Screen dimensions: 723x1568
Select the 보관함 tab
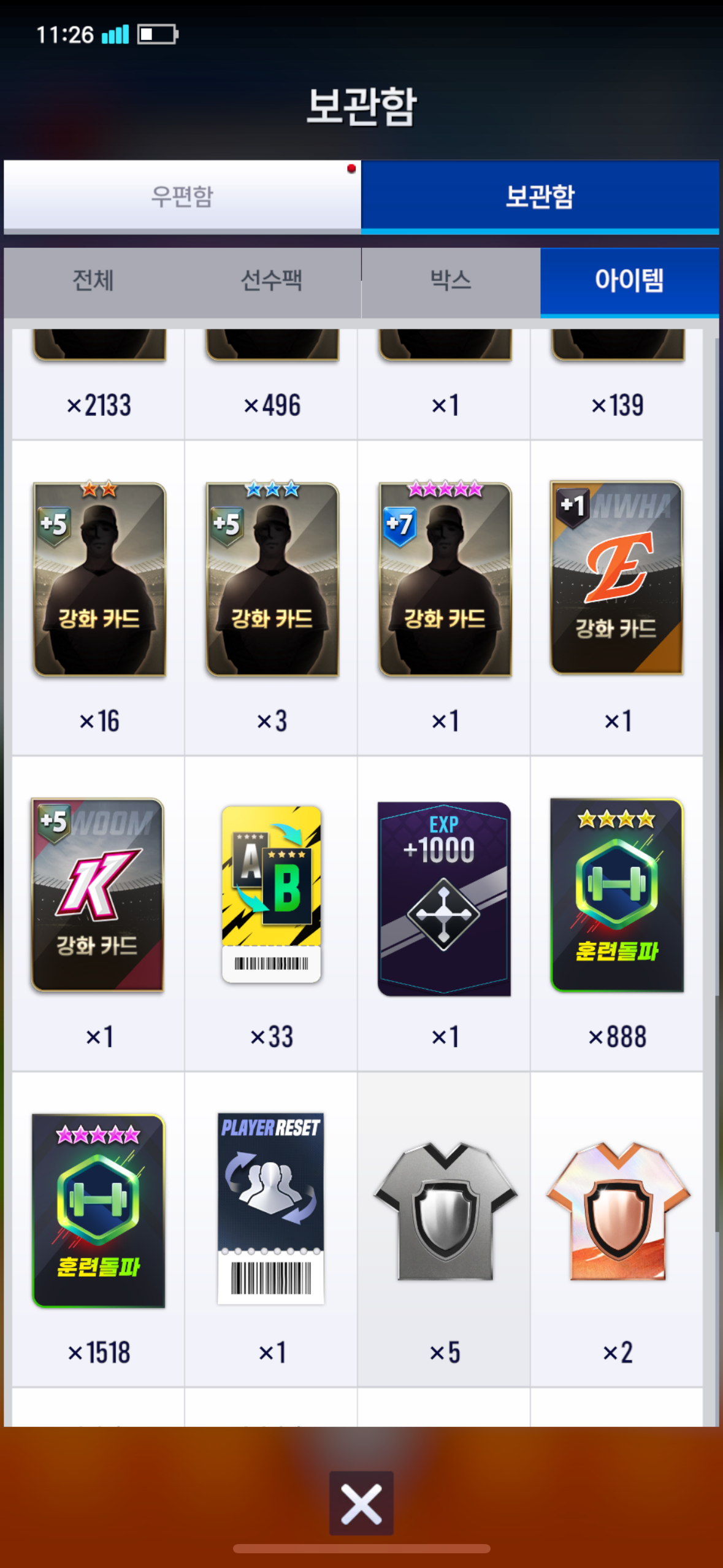pos(540,197)
